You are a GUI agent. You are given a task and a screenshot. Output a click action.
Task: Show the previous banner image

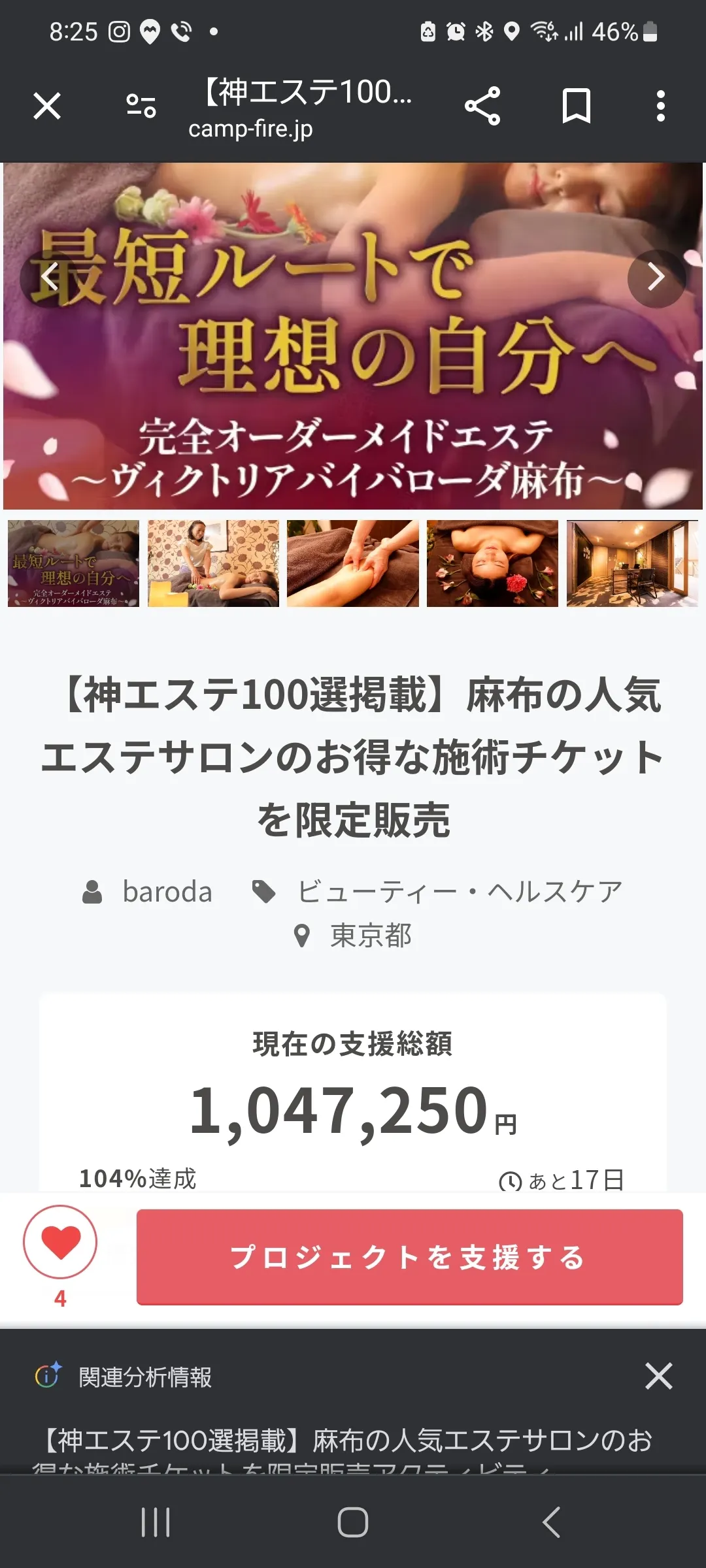tap(49, 278)
